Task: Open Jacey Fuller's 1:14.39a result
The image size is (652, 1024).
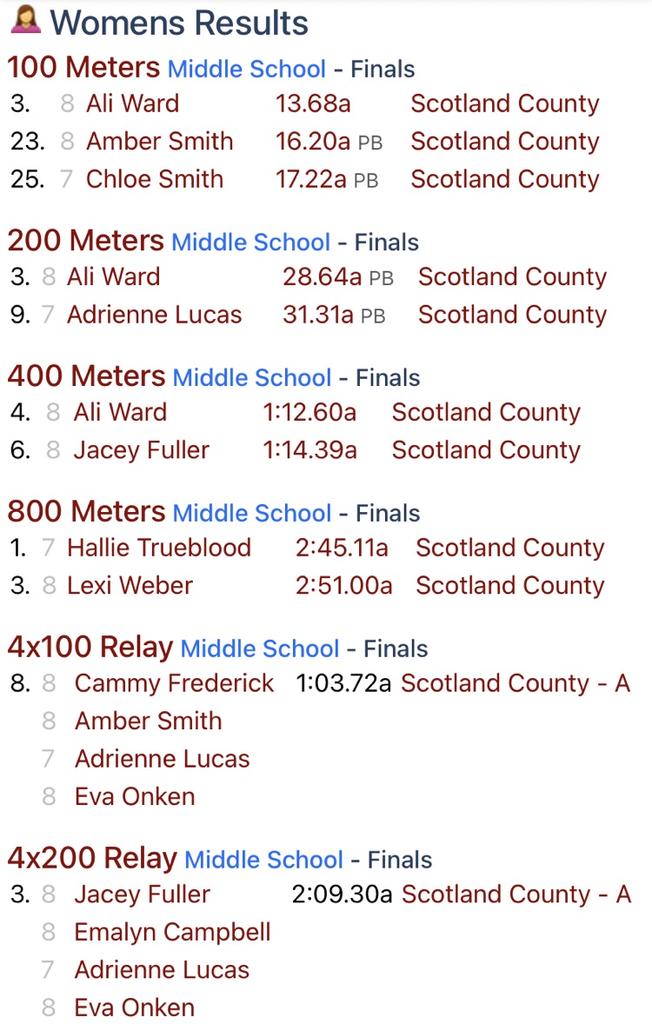Action: [x=309, y=451]
